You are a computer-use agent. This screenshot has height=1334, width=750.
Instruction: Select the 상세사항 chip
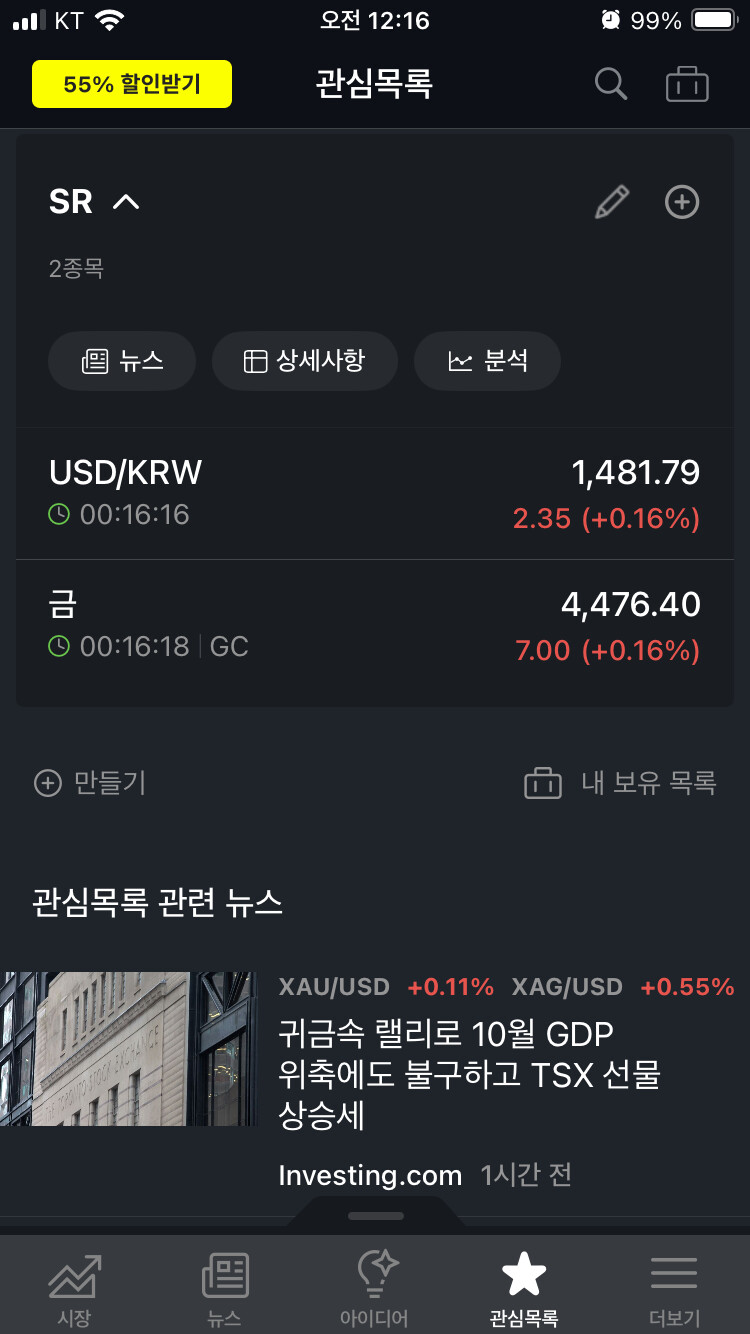(x=305, y=361)
